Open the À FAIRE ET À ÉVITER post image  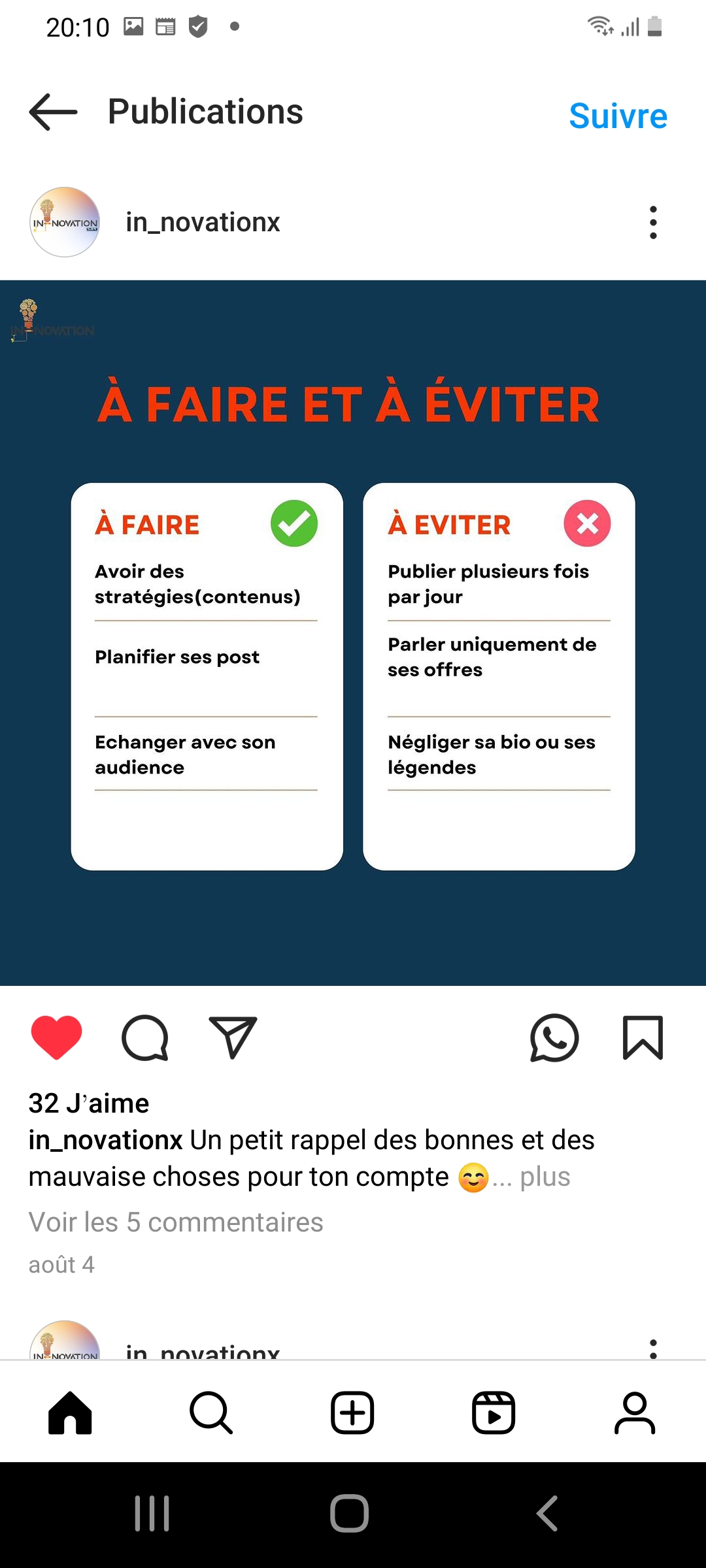pyautogui.click(x=353, y=633)
